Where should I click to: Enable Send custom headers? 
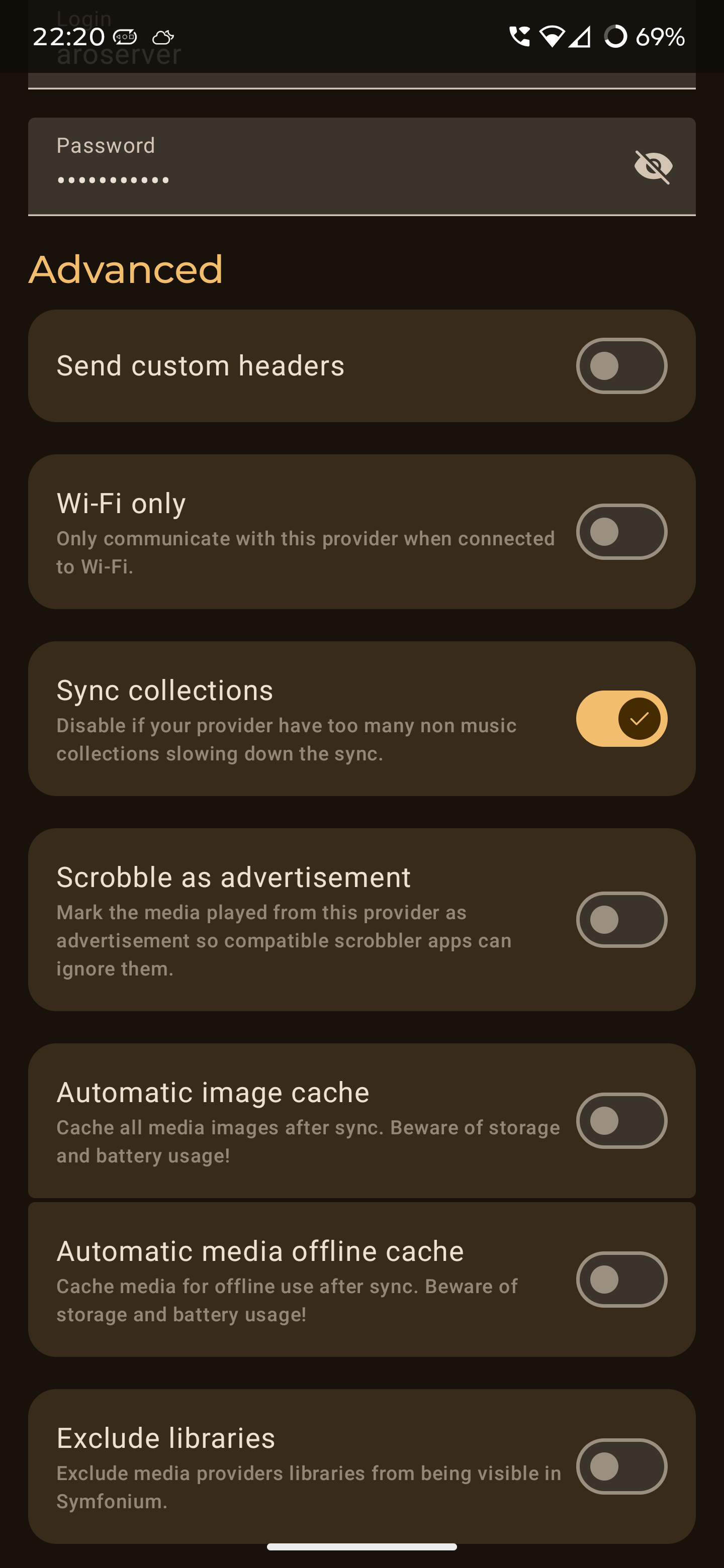[621, 366]
